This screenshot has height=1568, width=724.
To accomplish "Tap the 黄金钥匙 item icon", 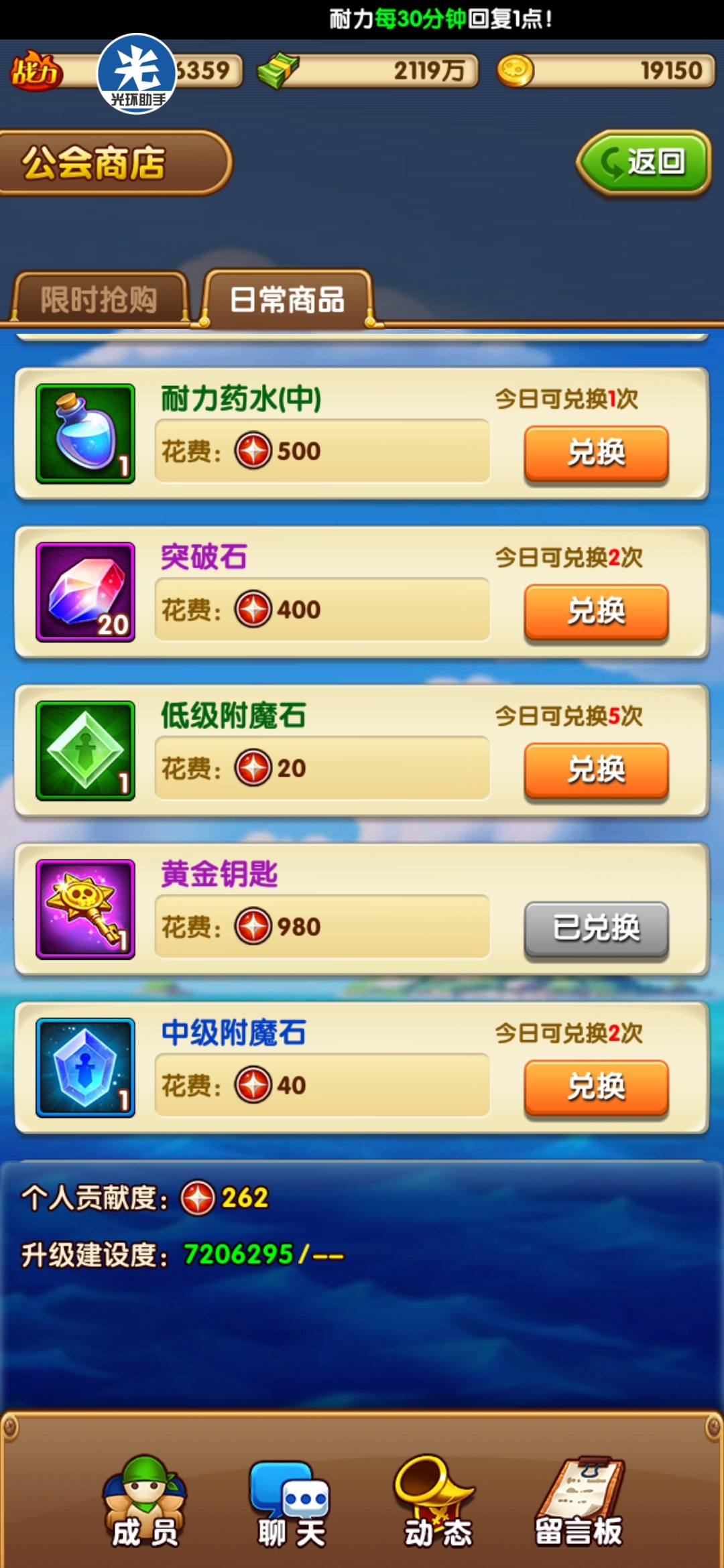I will tap(86, 909).
